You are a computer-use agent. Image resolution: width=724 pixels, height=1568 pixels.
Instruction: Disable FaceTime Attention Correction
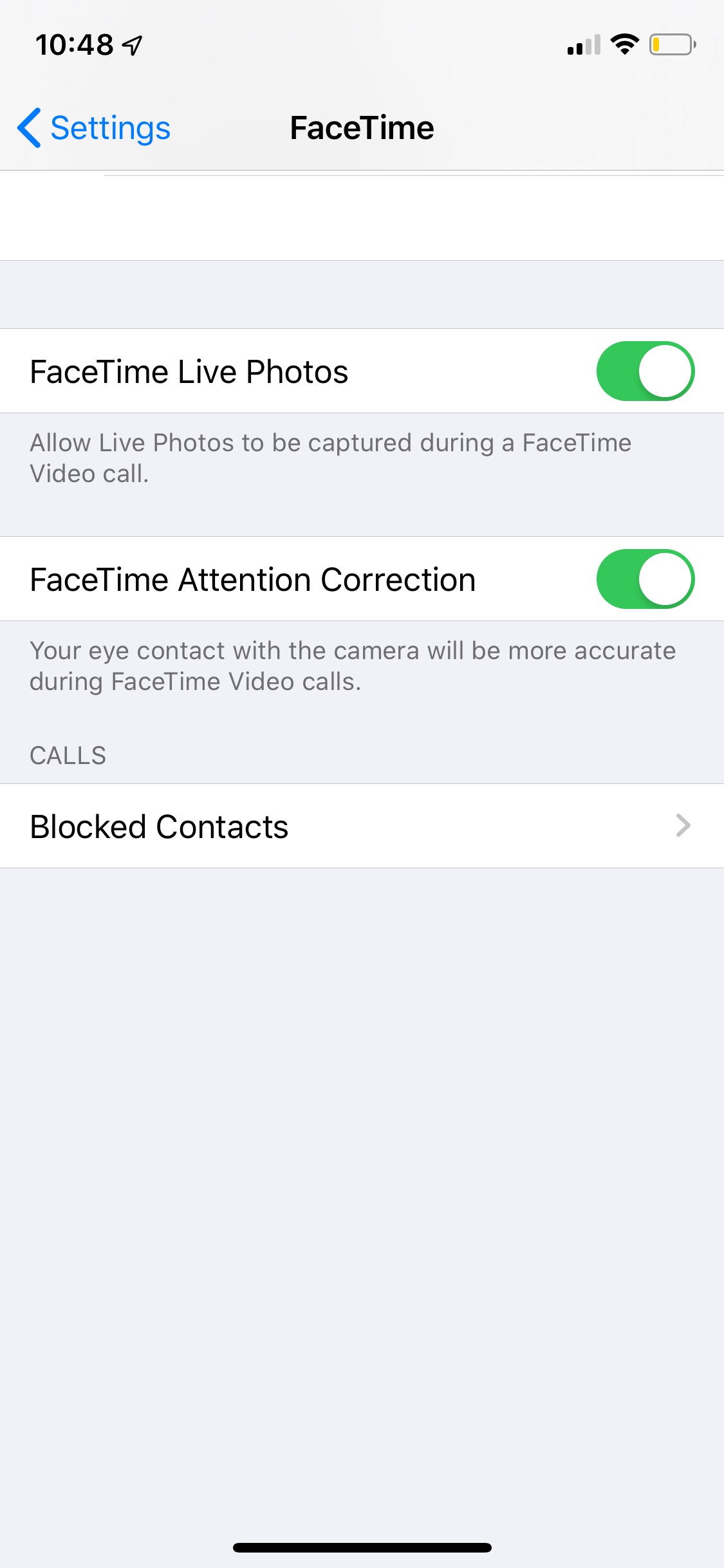click(x=645, y=579)
